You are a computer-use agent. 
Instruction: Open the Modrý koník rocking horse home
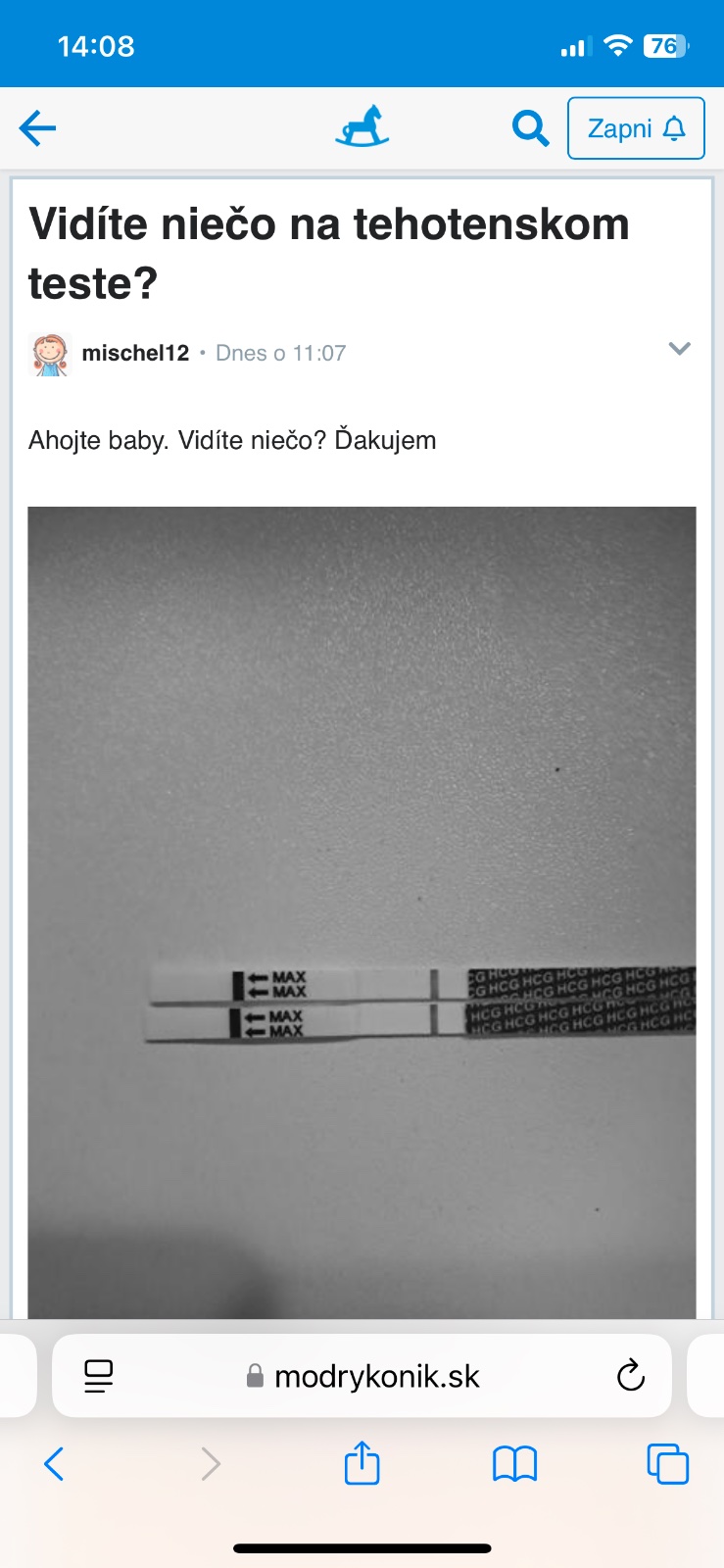(x=362, y=127)
